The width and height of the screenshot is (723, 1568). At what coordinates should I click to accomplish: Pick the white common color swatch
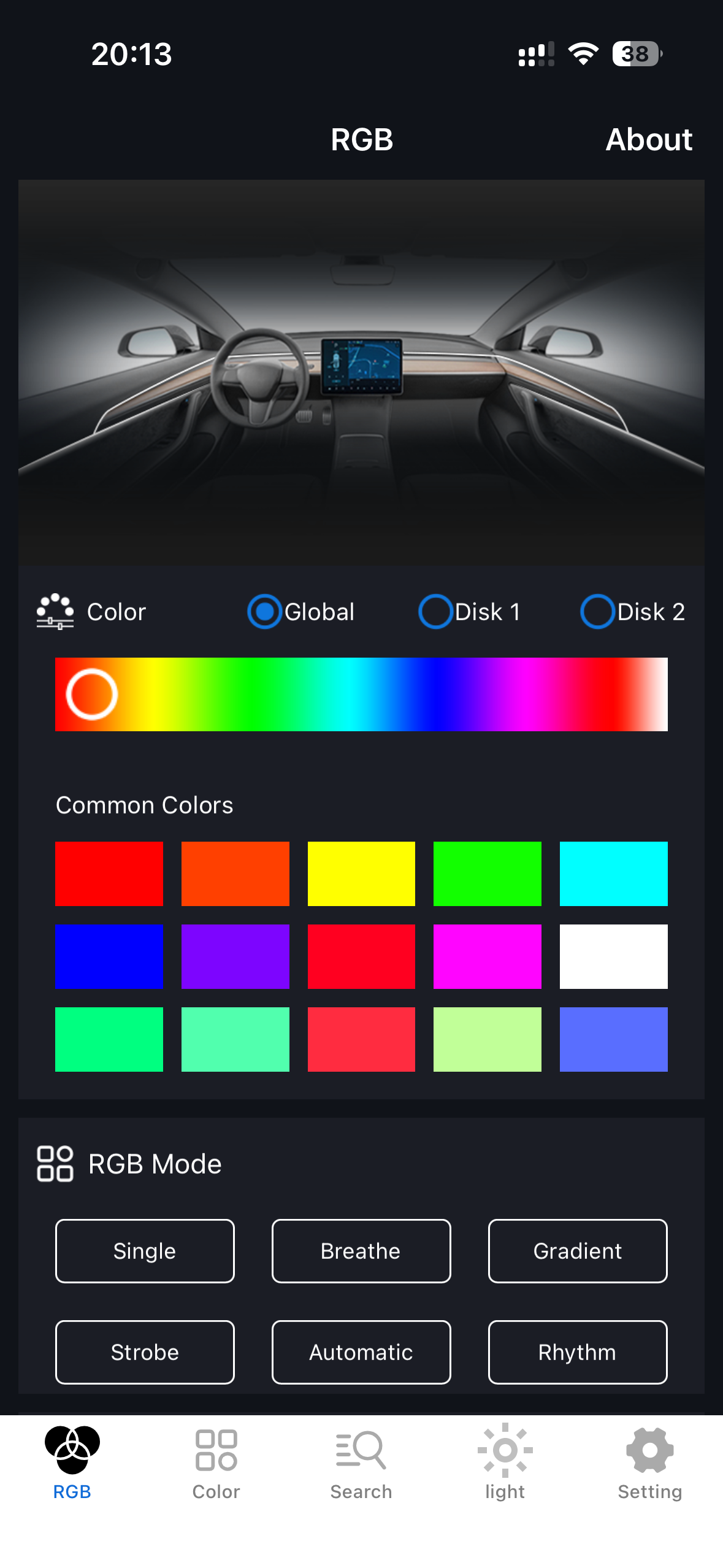pyautogui.click(x=613, y=956)
